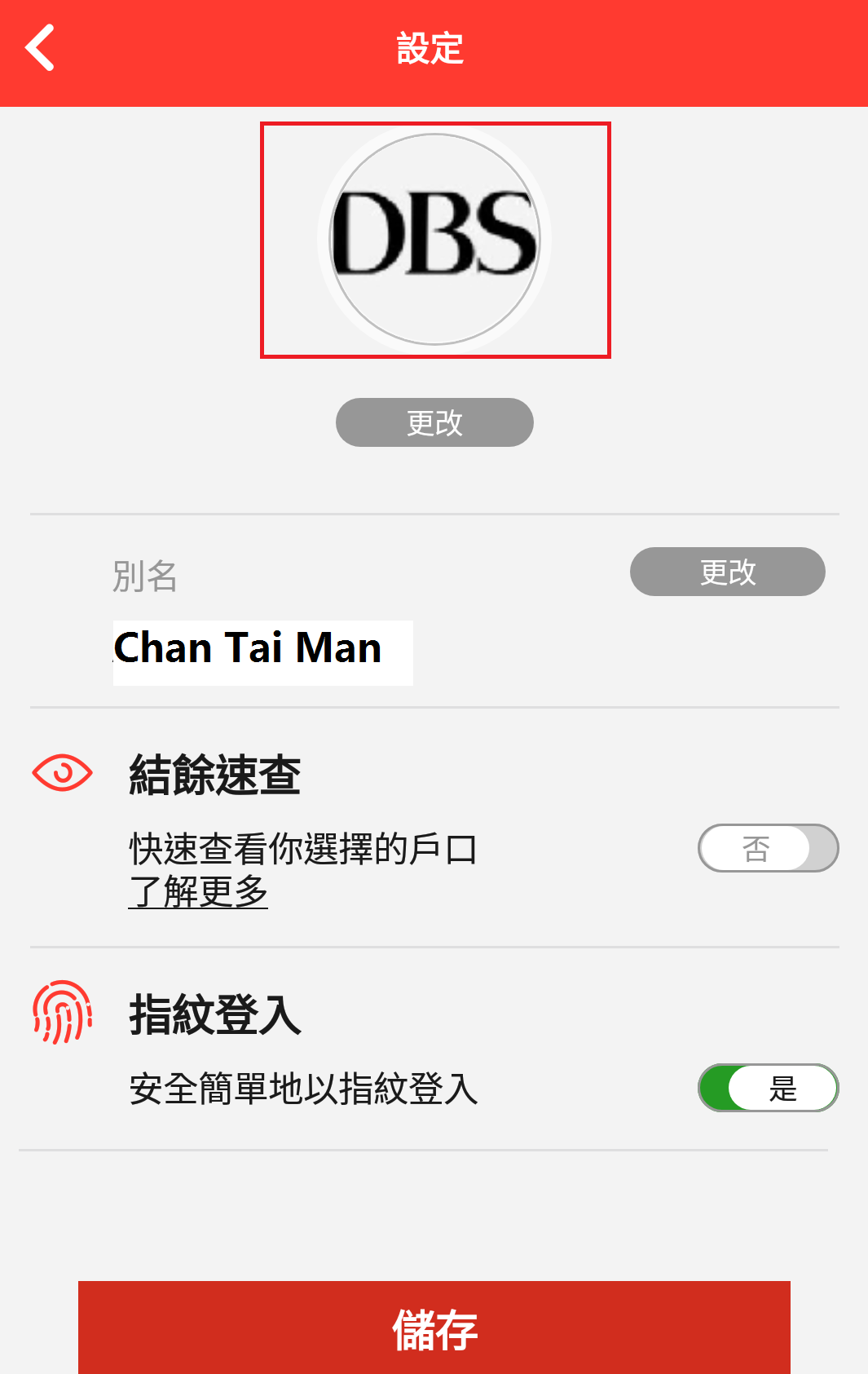Viewport: 868px width, 1374px height.
Task: Tap 更改 next to 別名 nickname
Action: click(x=727, y=572)
